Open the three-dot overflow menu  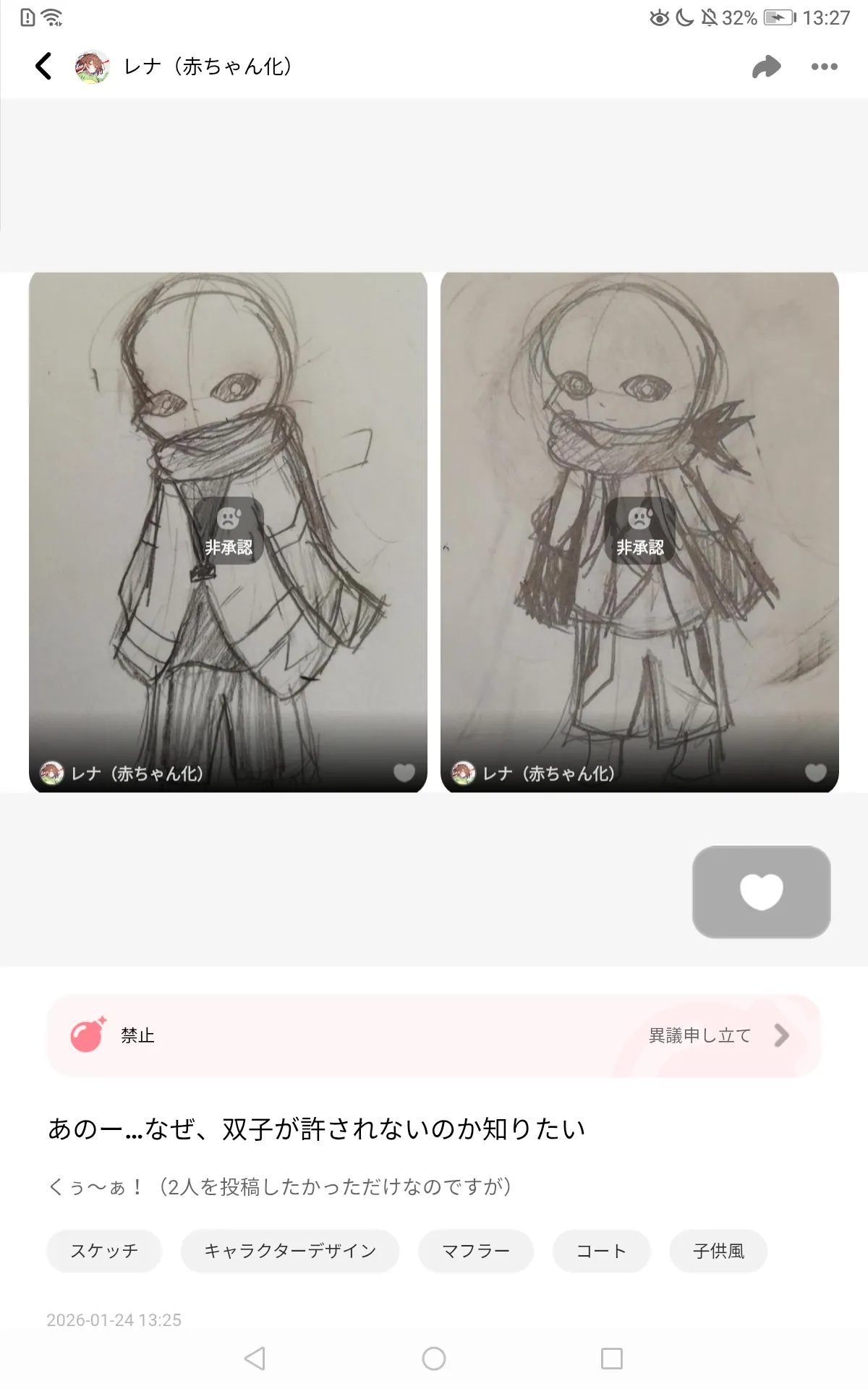[824, 67]
